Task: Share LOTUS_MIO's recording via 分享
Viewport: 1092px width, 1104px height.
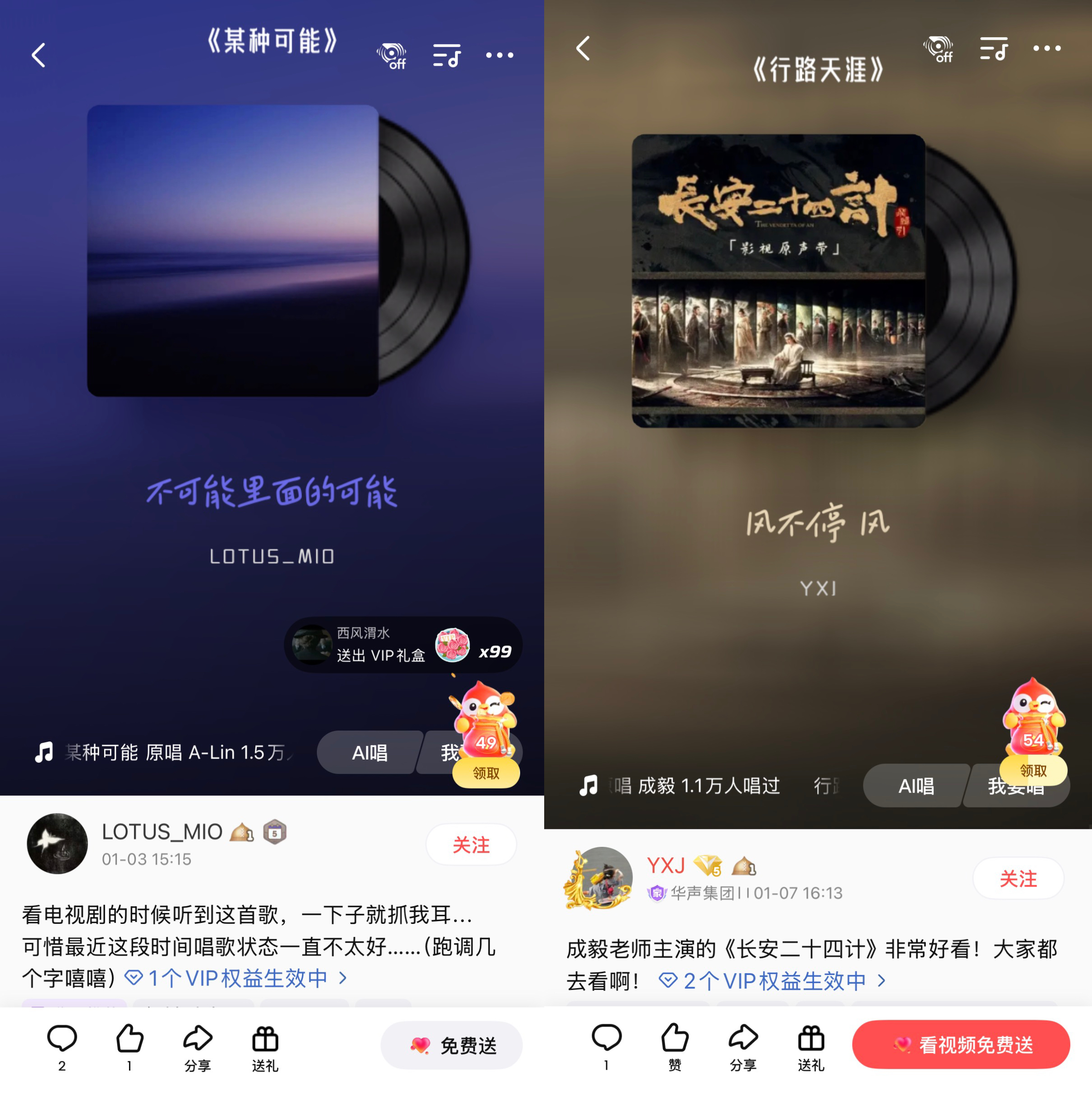Action: pos(198,1047)
